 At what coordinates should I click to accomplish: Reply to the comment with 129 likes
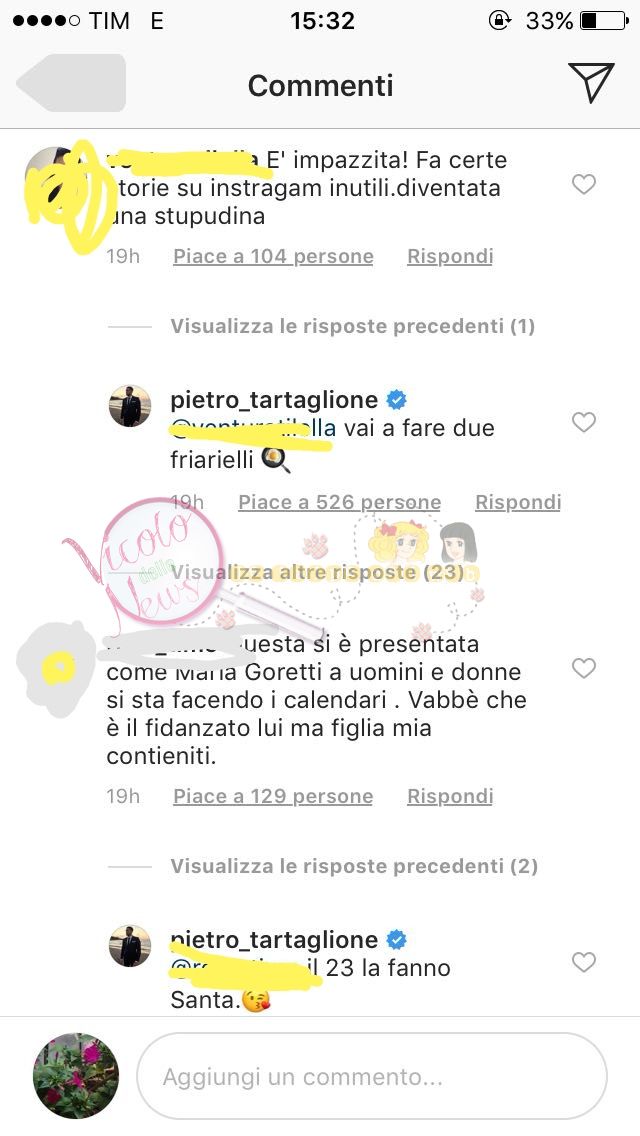450,797
